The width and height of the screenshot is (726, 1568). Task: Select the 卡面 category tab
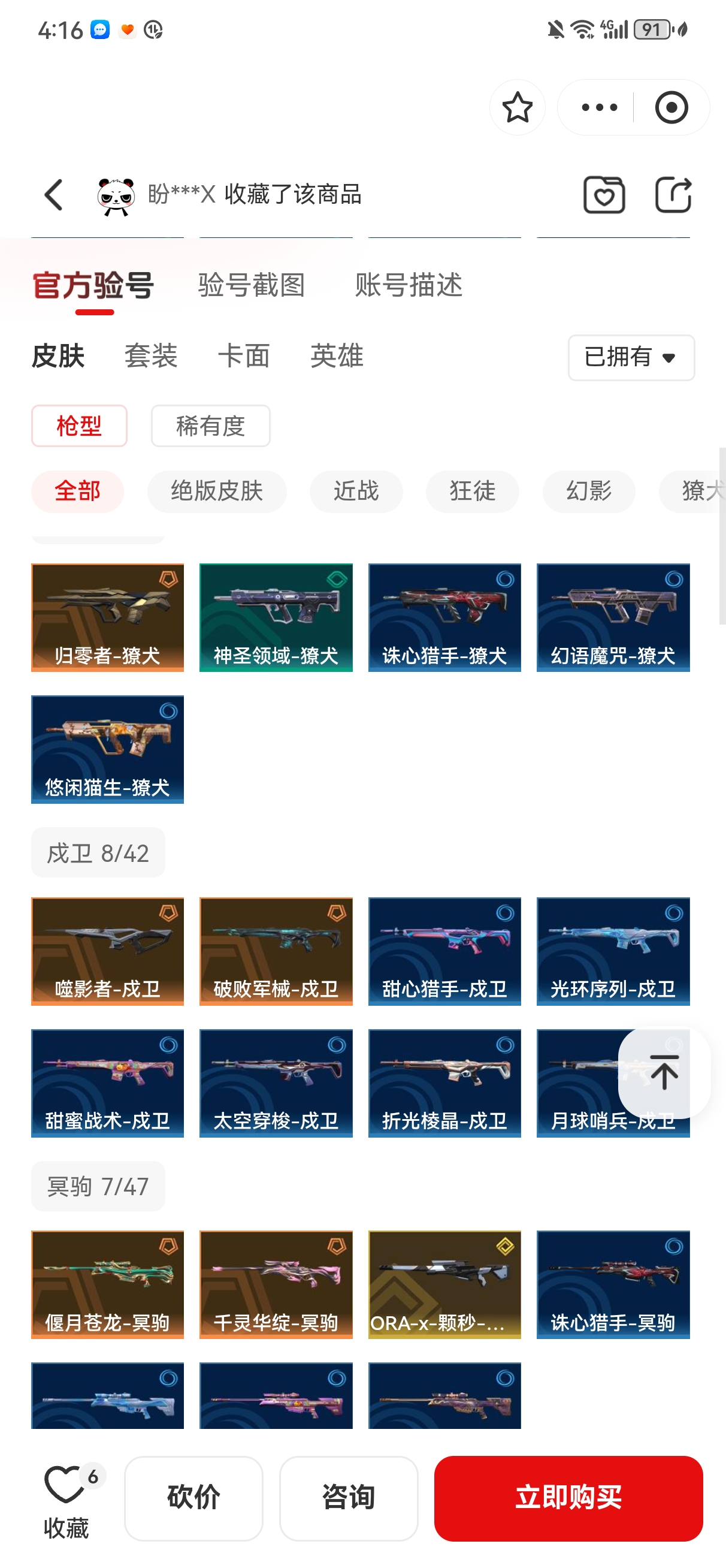pos(243,356)
